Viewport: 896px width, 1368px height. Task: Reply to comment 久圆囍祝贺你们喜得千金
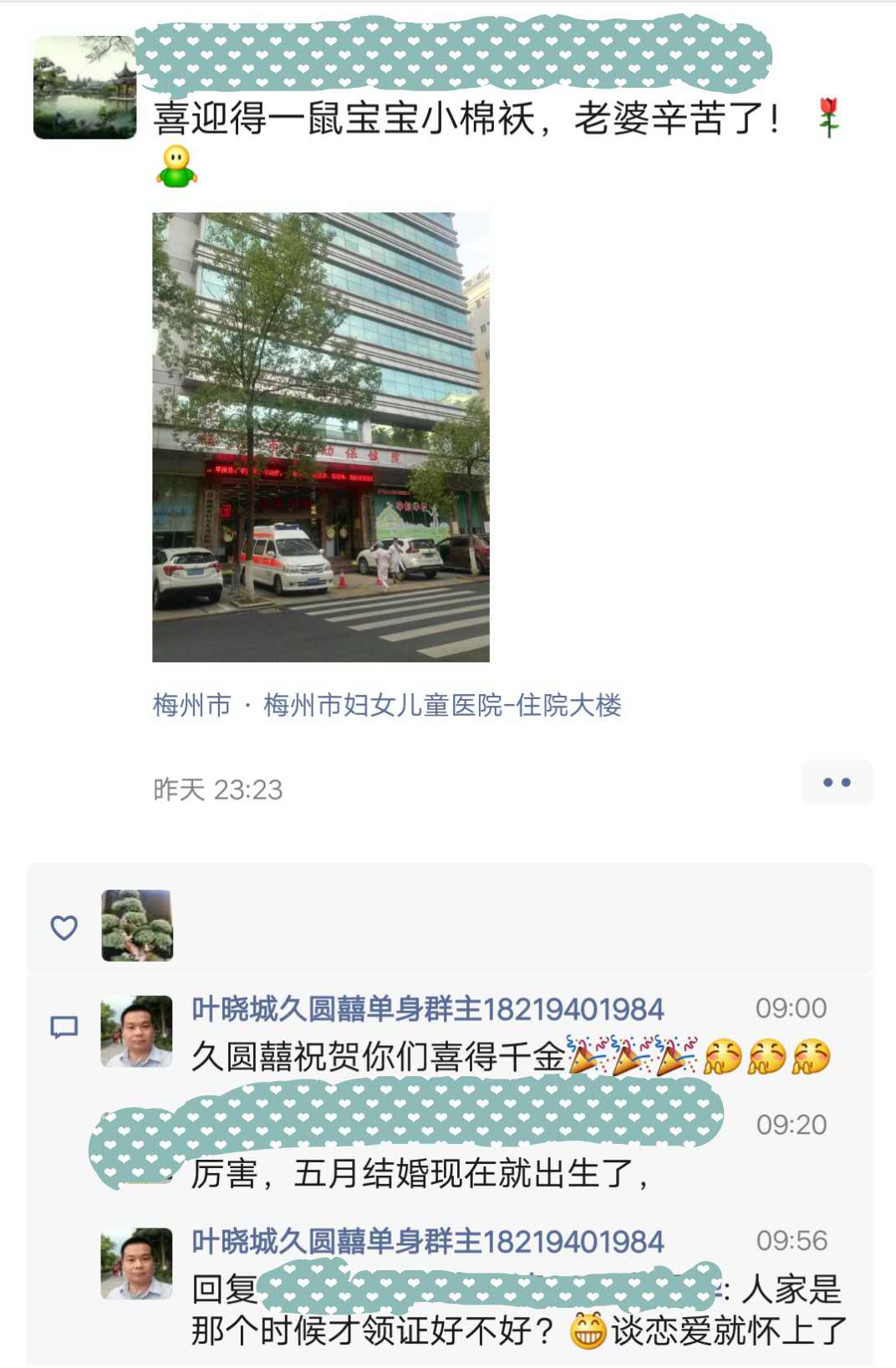[x=378, y=1057]
